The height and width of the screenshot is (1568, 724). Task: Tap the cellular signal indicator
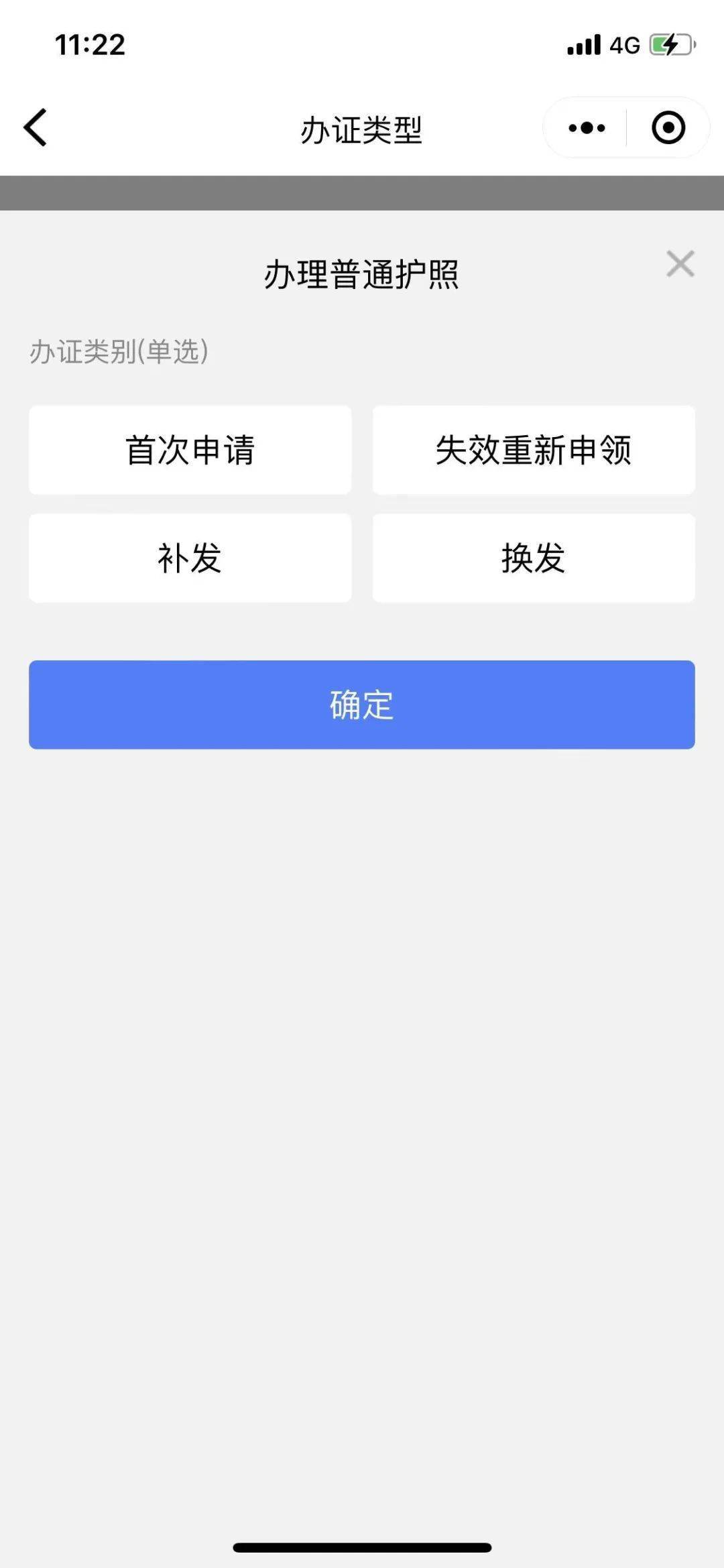point(583,44)
